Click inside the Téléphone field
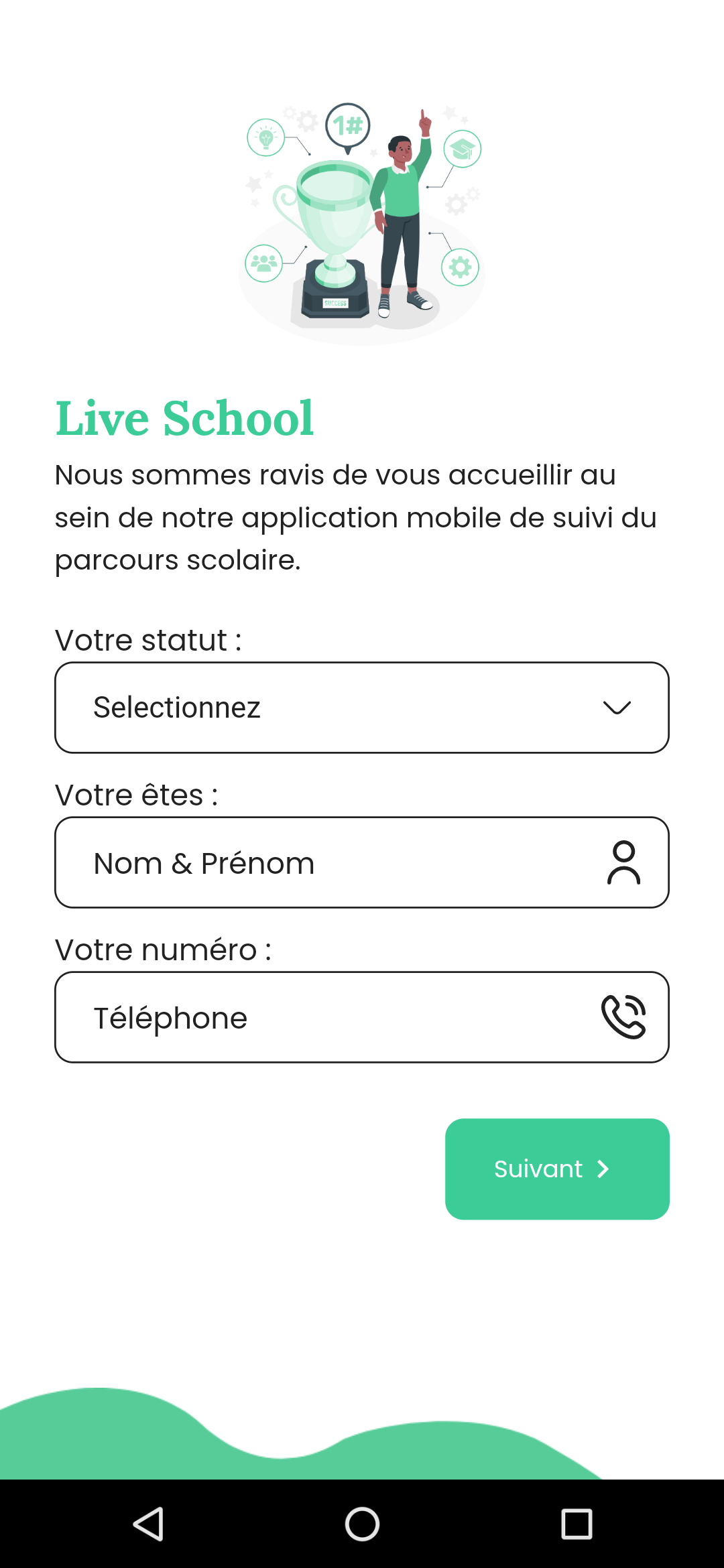724x1568 pixels. [x=268, y=1017]
